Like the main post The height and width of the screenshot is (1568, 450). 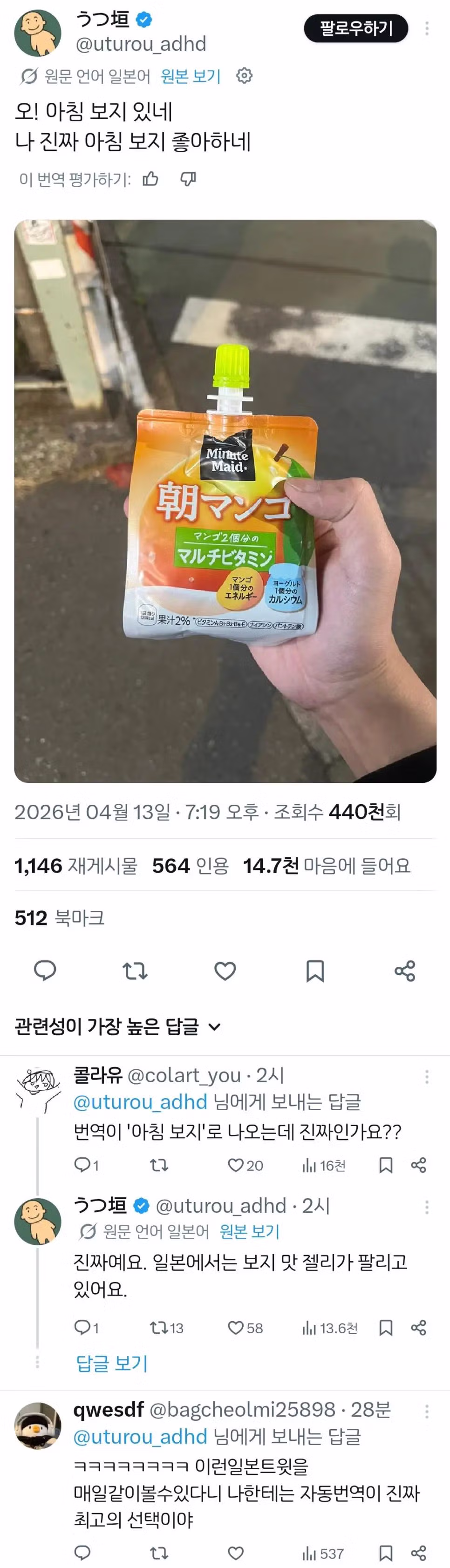(x=225, y=970)
